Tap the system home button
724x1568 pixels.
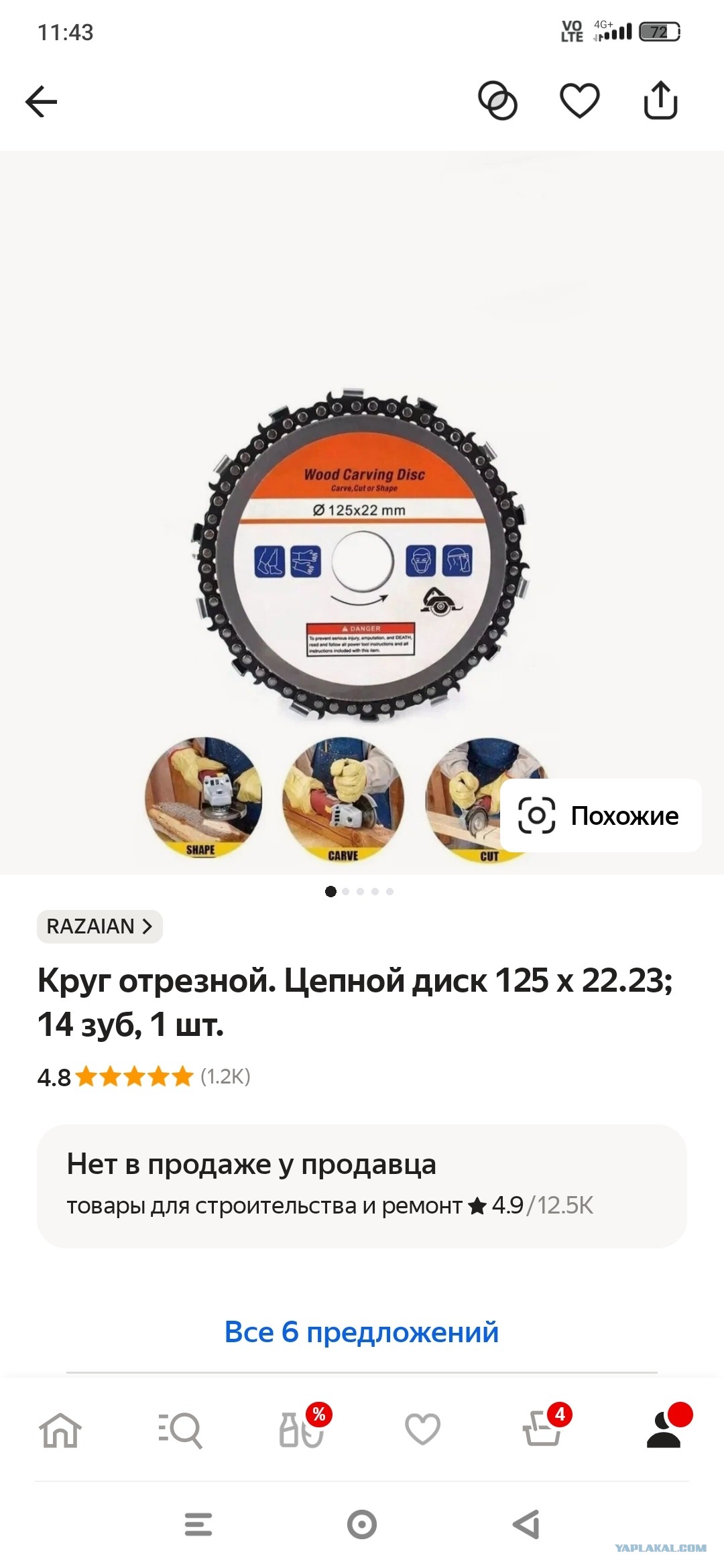coord(362,1525)
